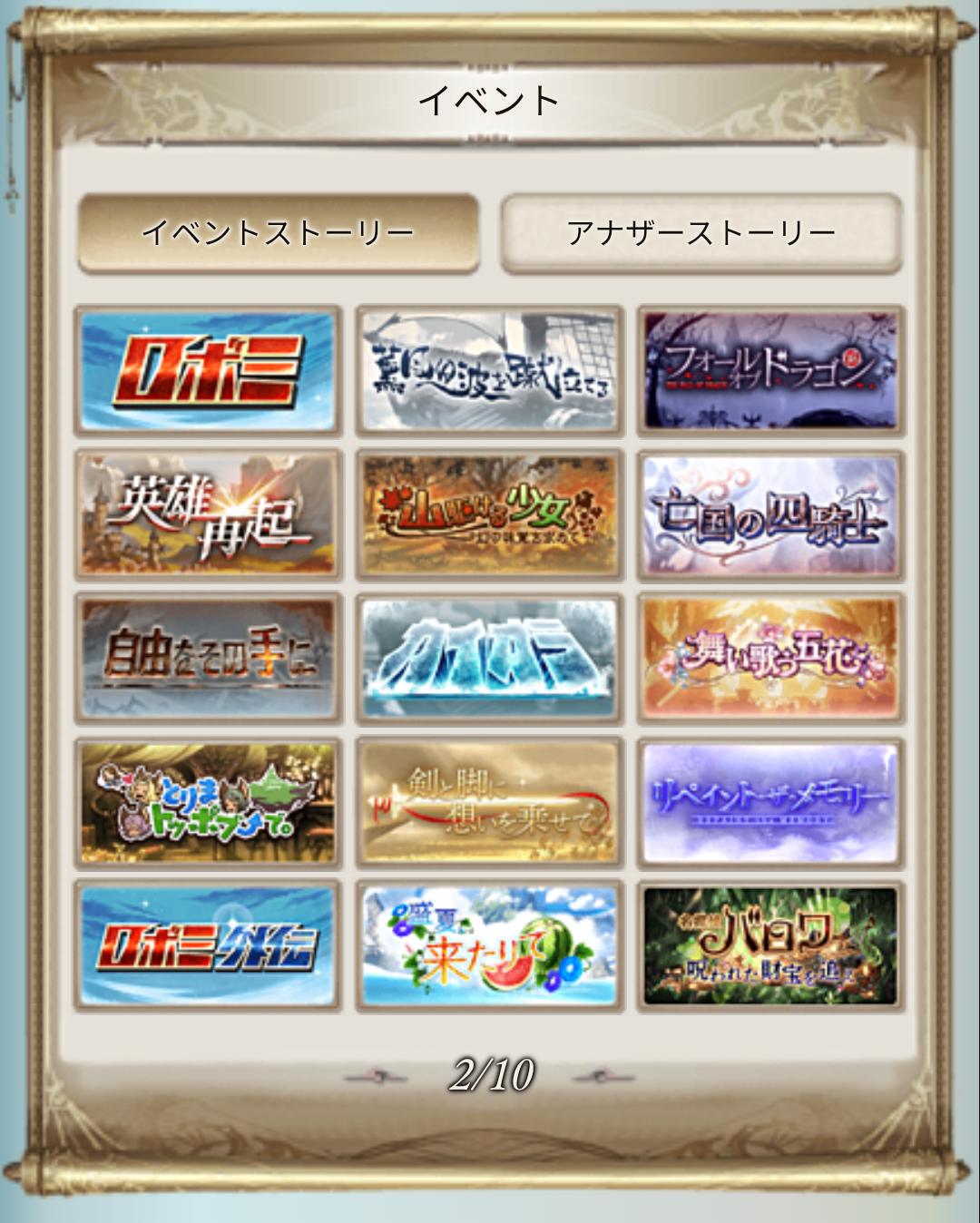Switch to the アナザーストーリー tab
Image resolution: width=980 pixels, height=1223 pixels.
point(701,232)
